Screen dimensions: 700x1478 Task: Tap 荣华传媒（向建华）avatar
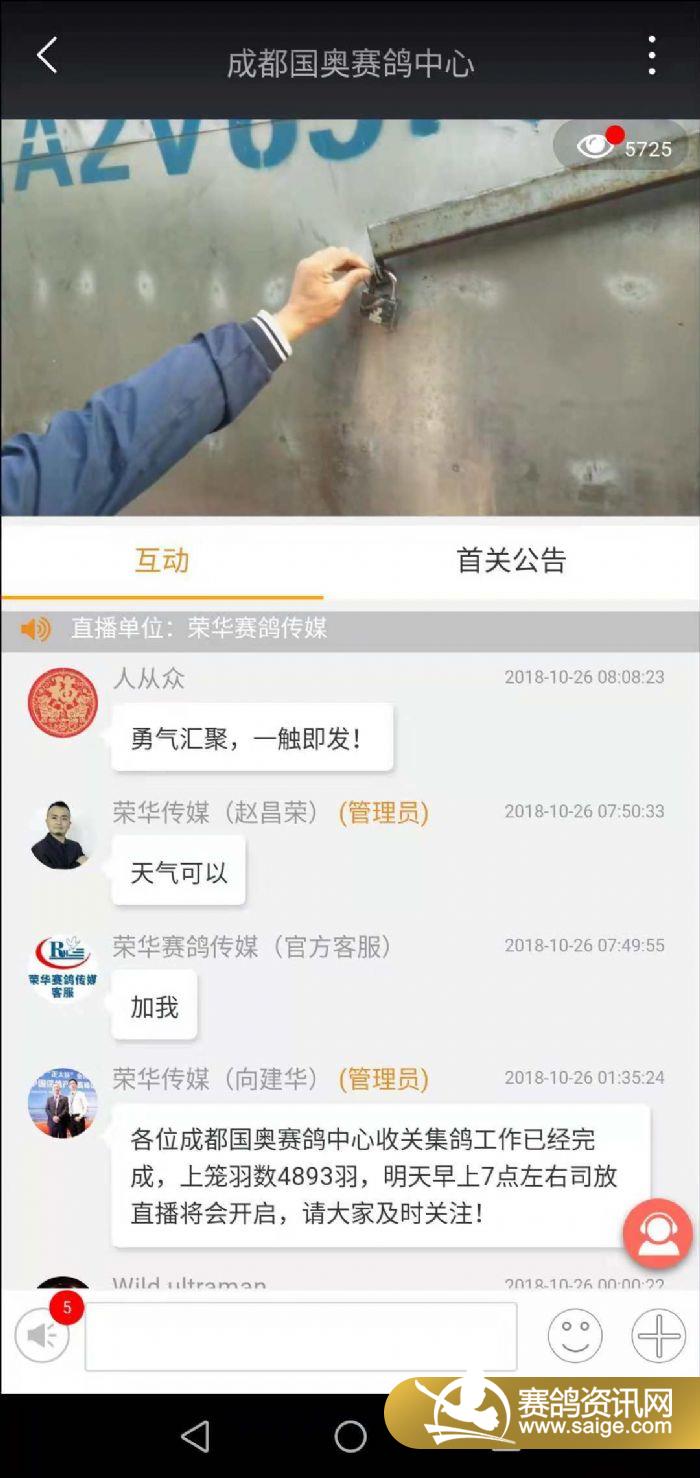(x=62, y=1103)
